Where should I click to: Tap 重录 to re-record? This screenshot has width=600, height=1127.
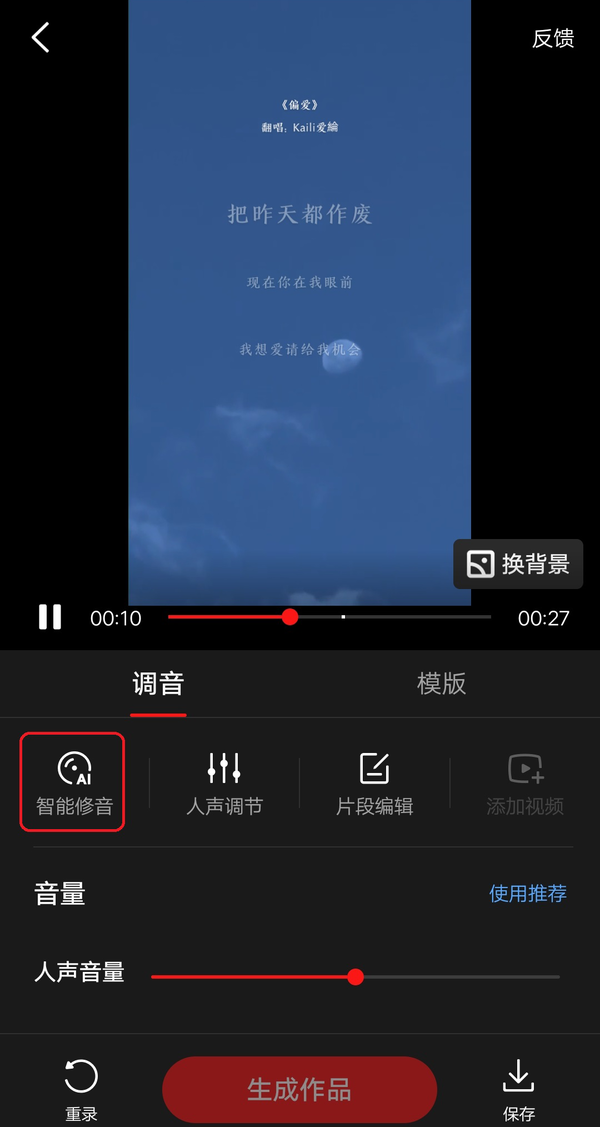click(x=81, y=1087)
